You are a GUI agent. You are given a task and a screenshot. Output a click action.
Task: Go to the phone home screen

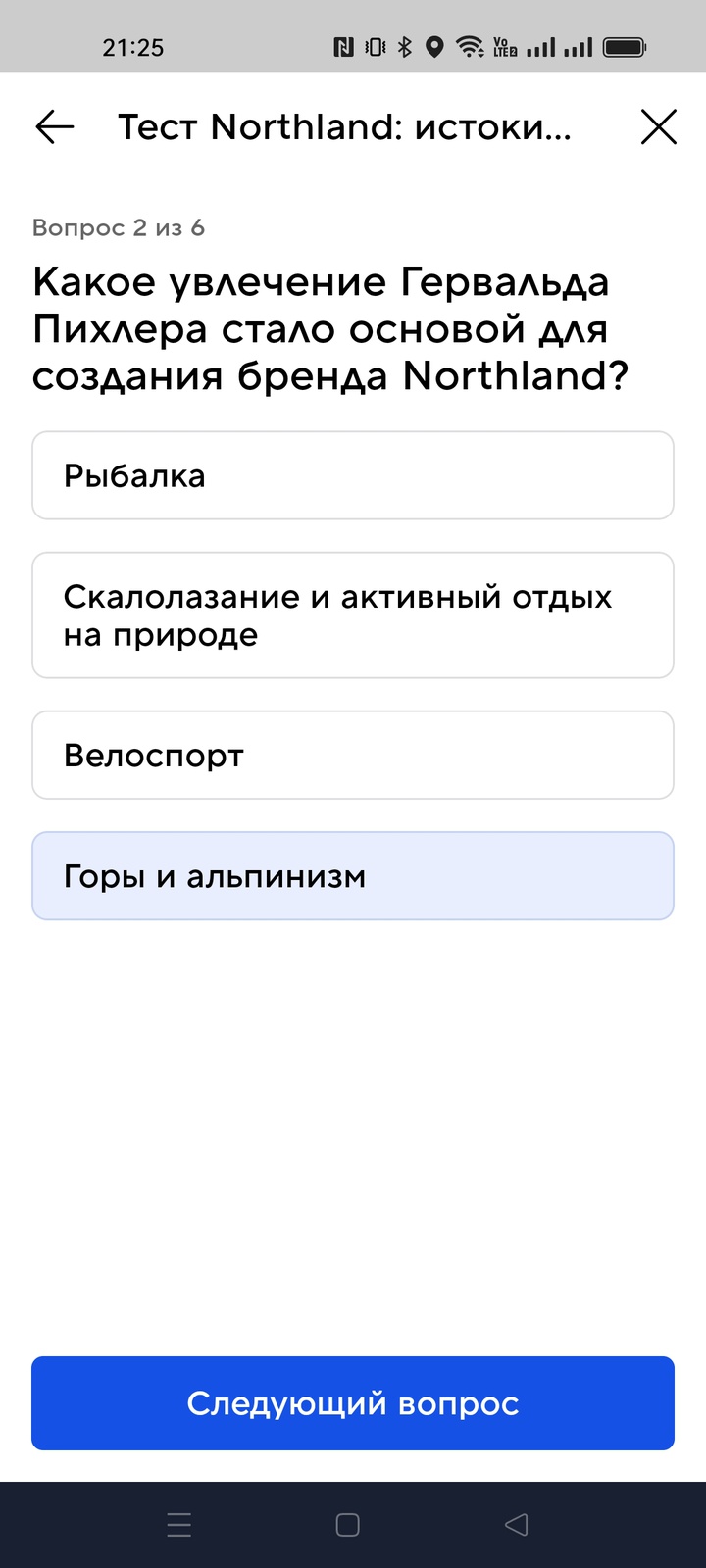348,1525
